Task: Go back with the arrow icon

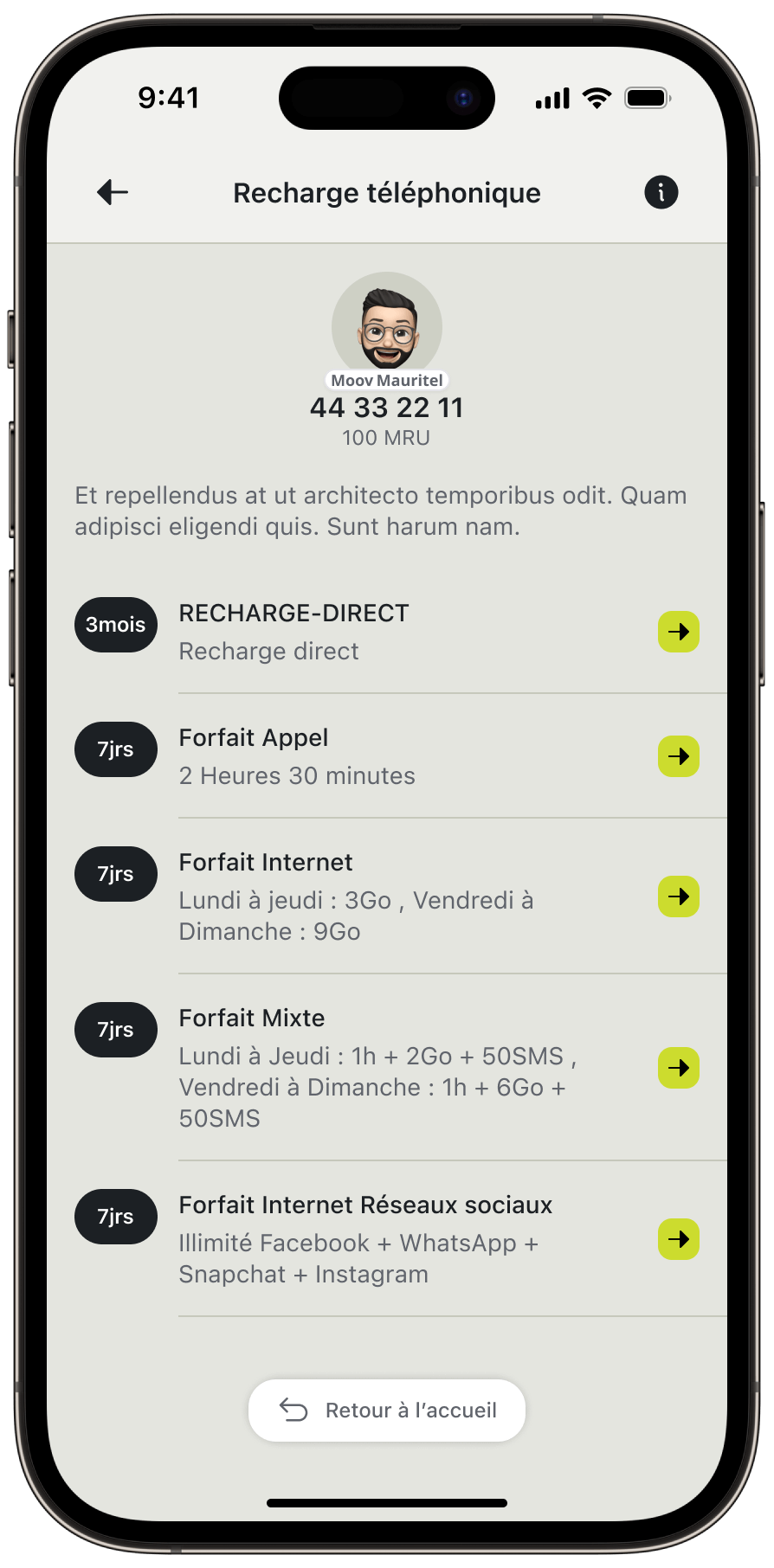Action: (113, 192)
